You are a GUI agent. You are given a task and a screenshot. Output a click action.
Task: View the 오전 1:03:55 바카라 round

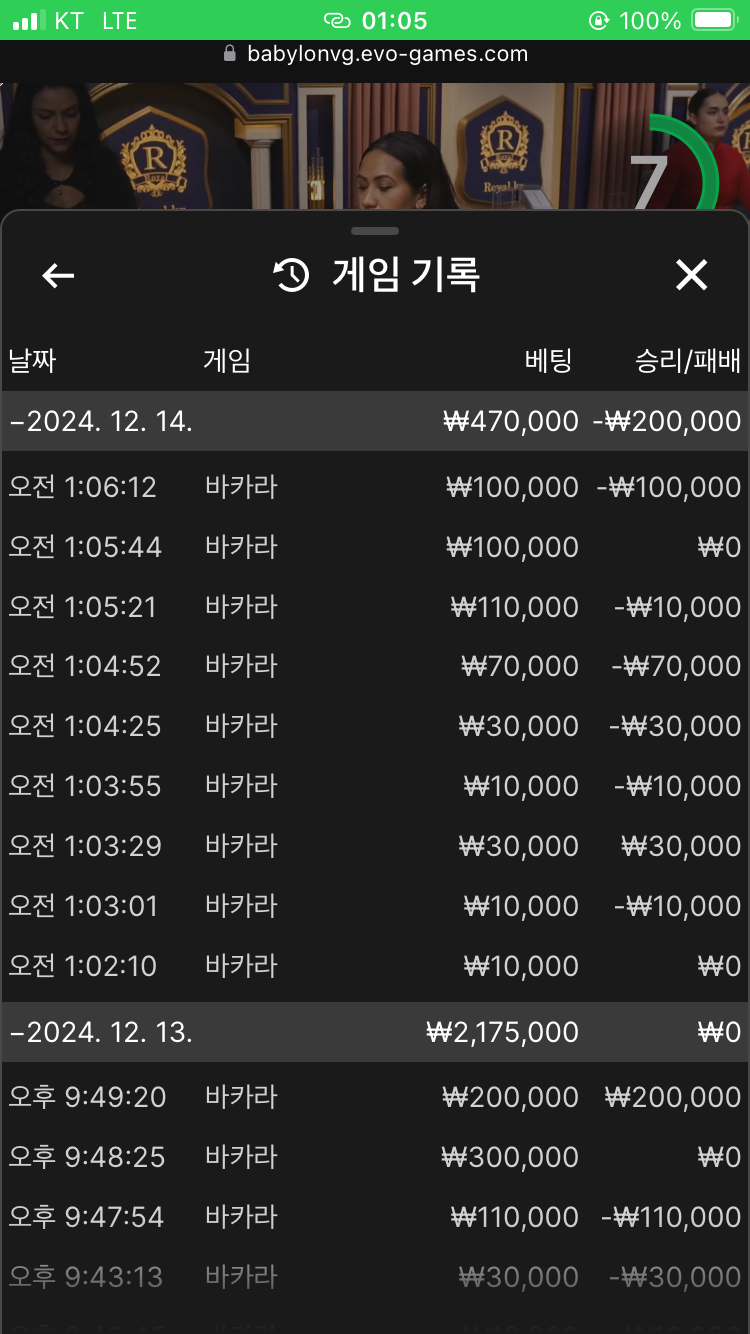coord(375,786)
